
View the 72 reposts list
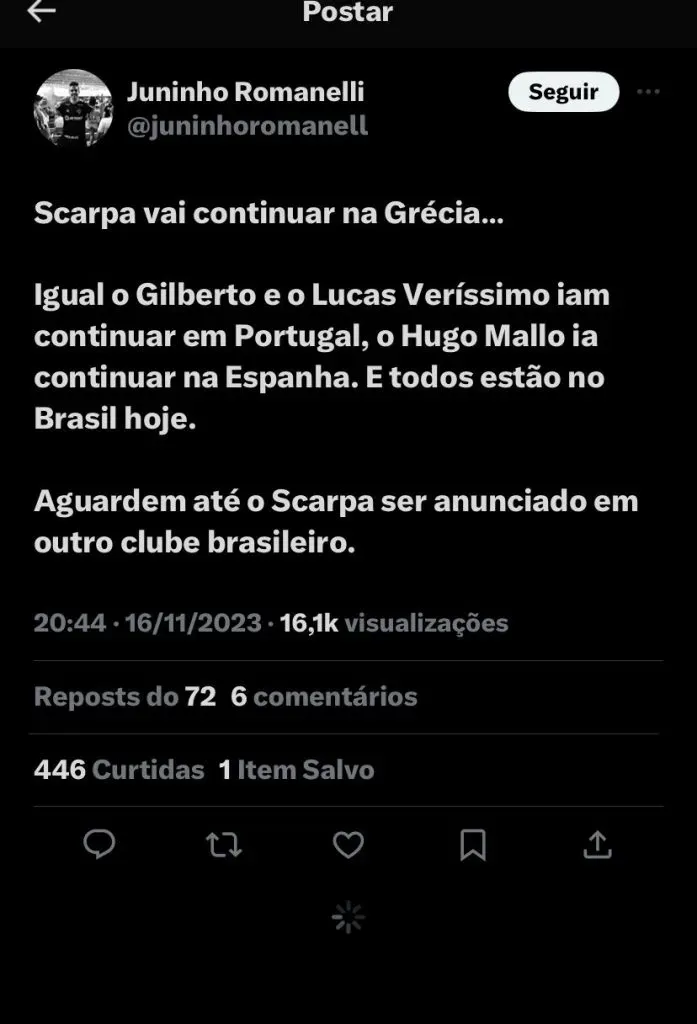pyautogui.click(x=125, y=697)
